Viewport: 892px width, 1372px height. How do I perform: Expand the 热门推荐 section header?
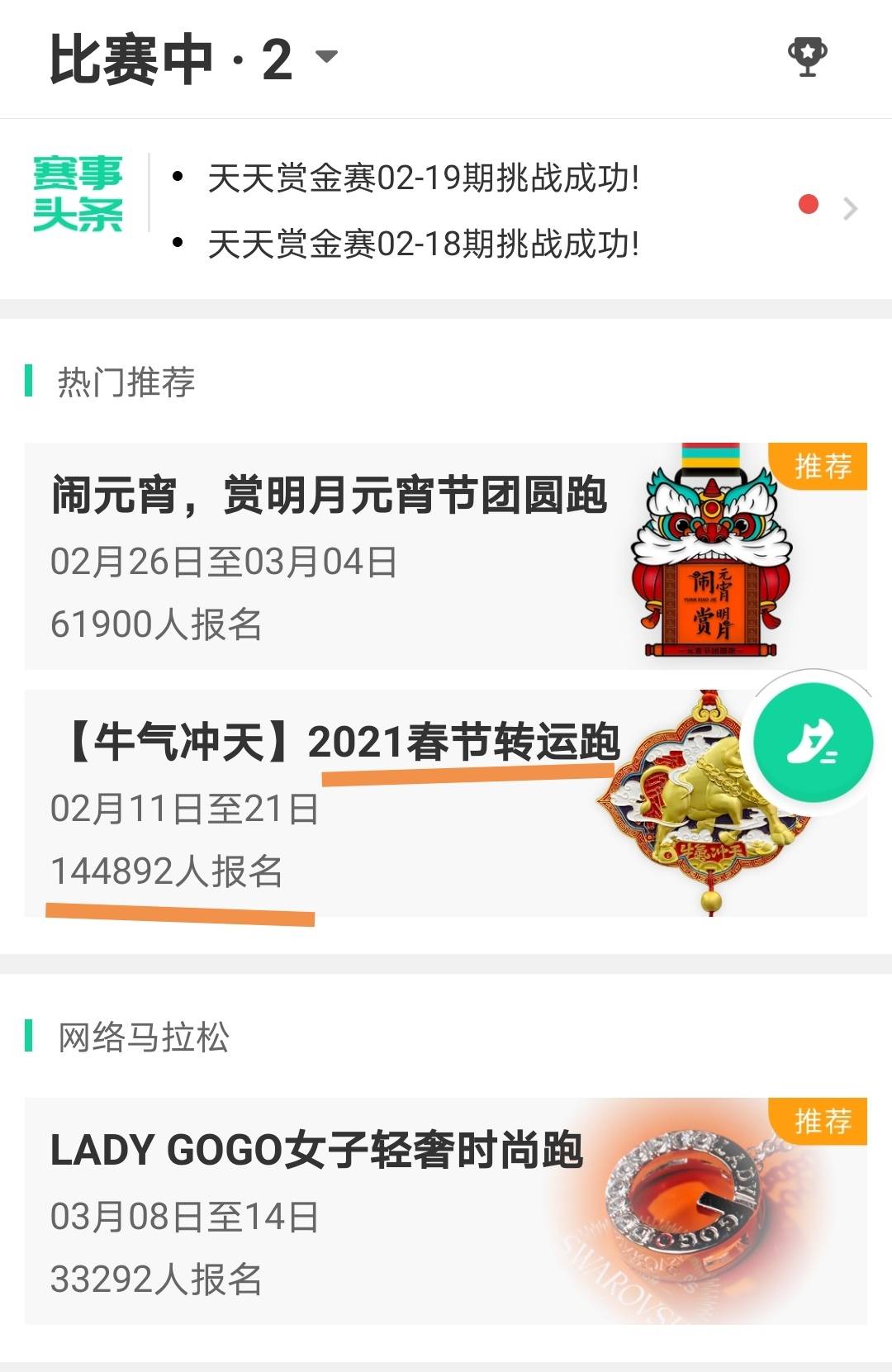coord(128,380)
